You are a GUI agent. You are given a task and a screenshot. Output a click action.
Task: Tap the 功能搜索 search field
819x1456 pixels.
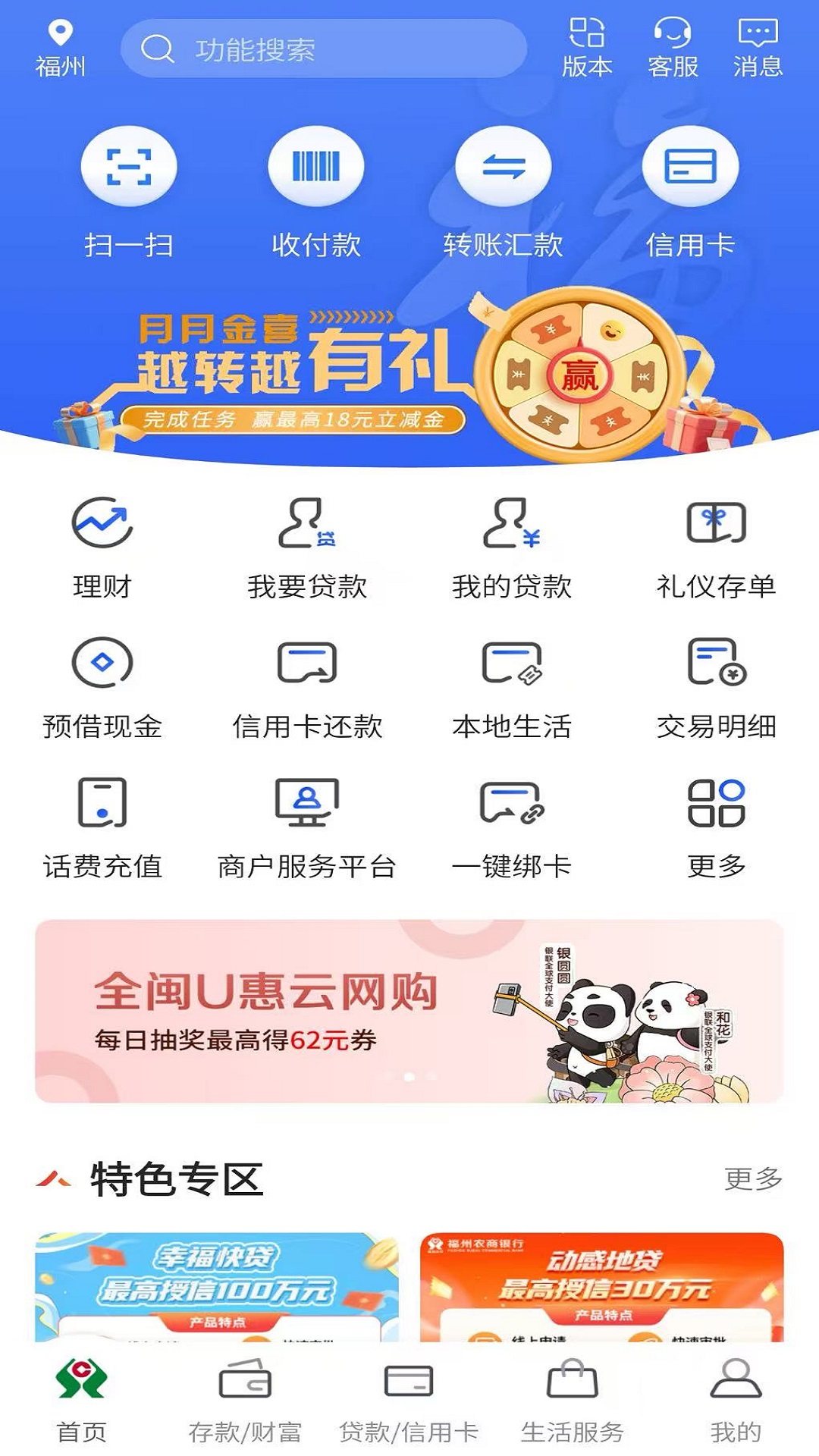(326, 48)
